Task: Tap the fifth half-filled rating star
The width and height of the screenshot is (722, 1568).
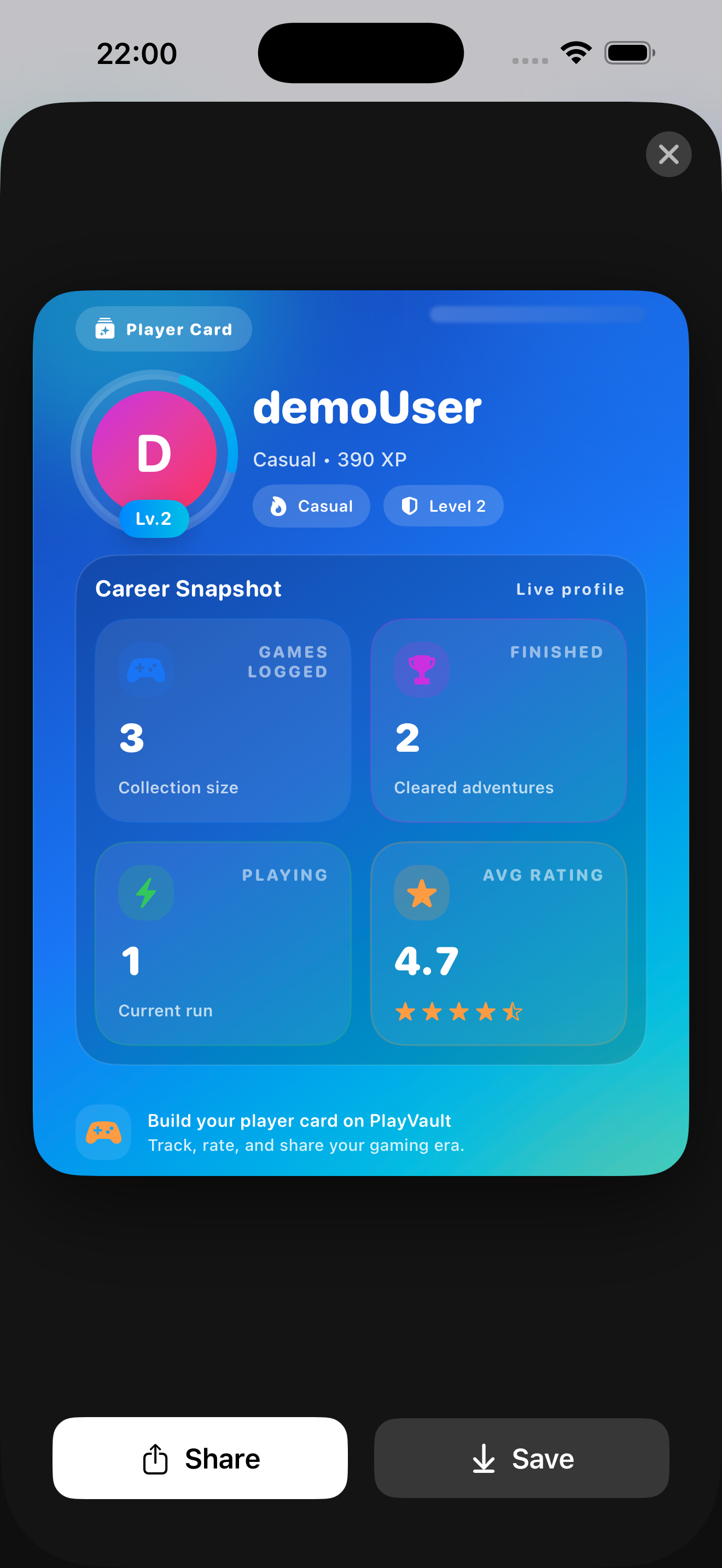Action: pos(513,1011)
